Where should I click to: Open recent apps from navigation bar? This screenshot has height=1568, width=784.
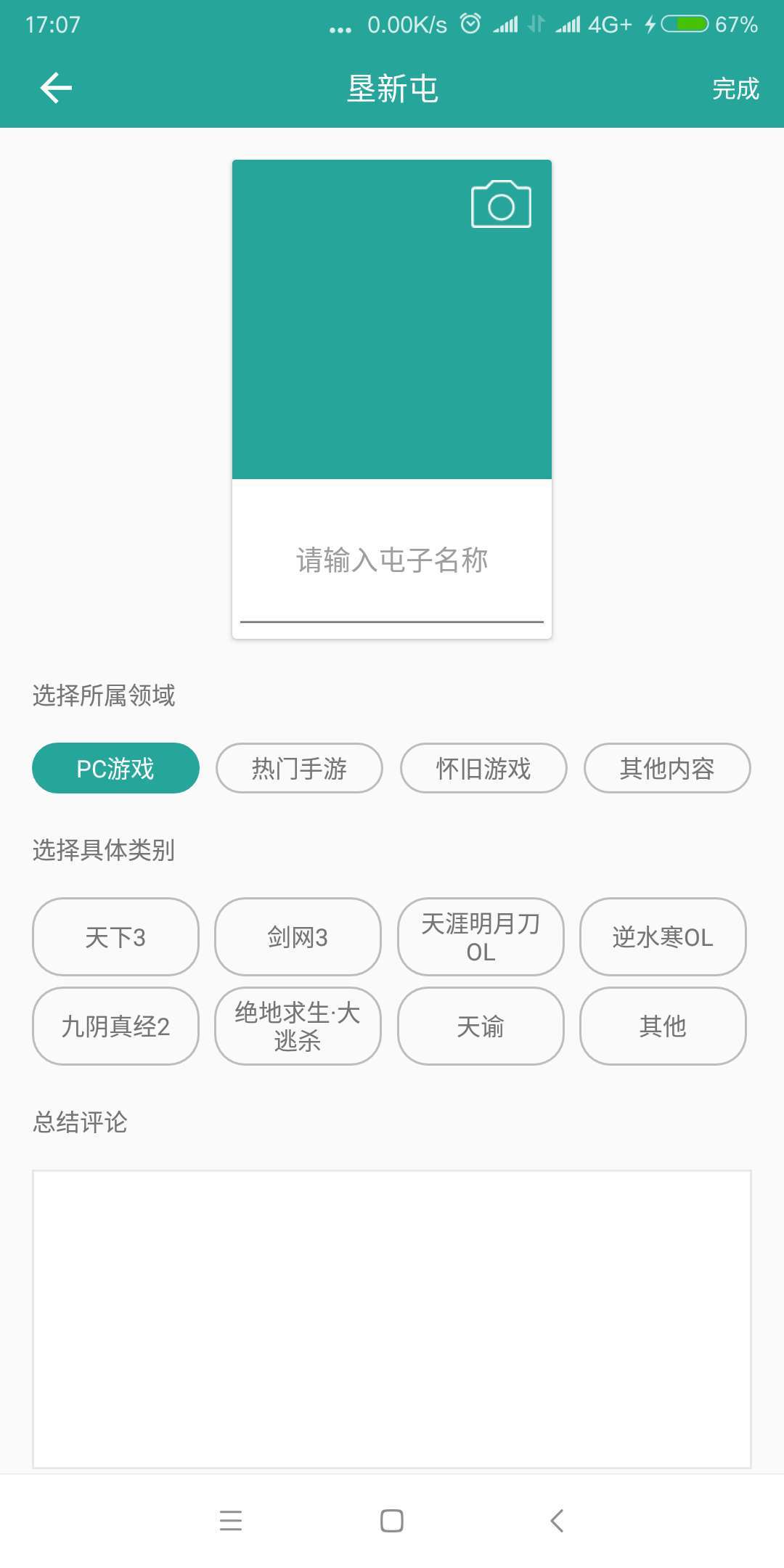[231, 1520]
